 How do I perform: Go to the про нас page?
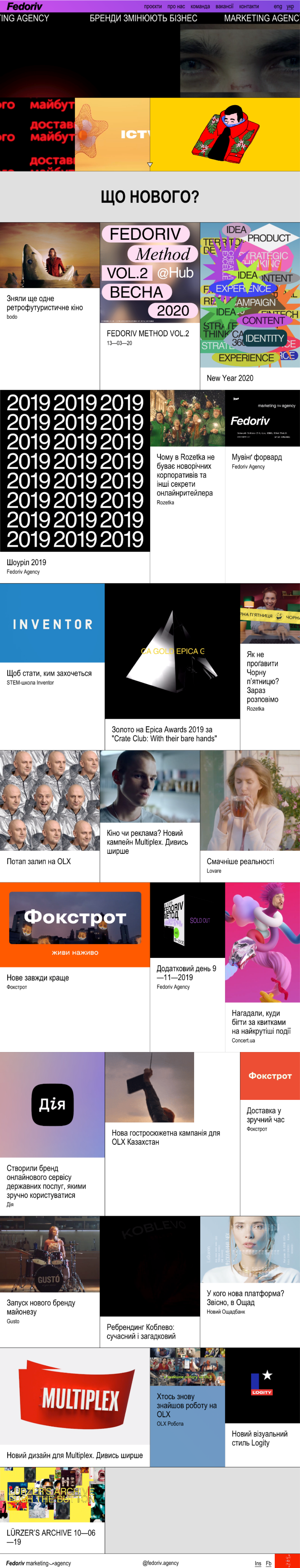[x=176, y=6]
